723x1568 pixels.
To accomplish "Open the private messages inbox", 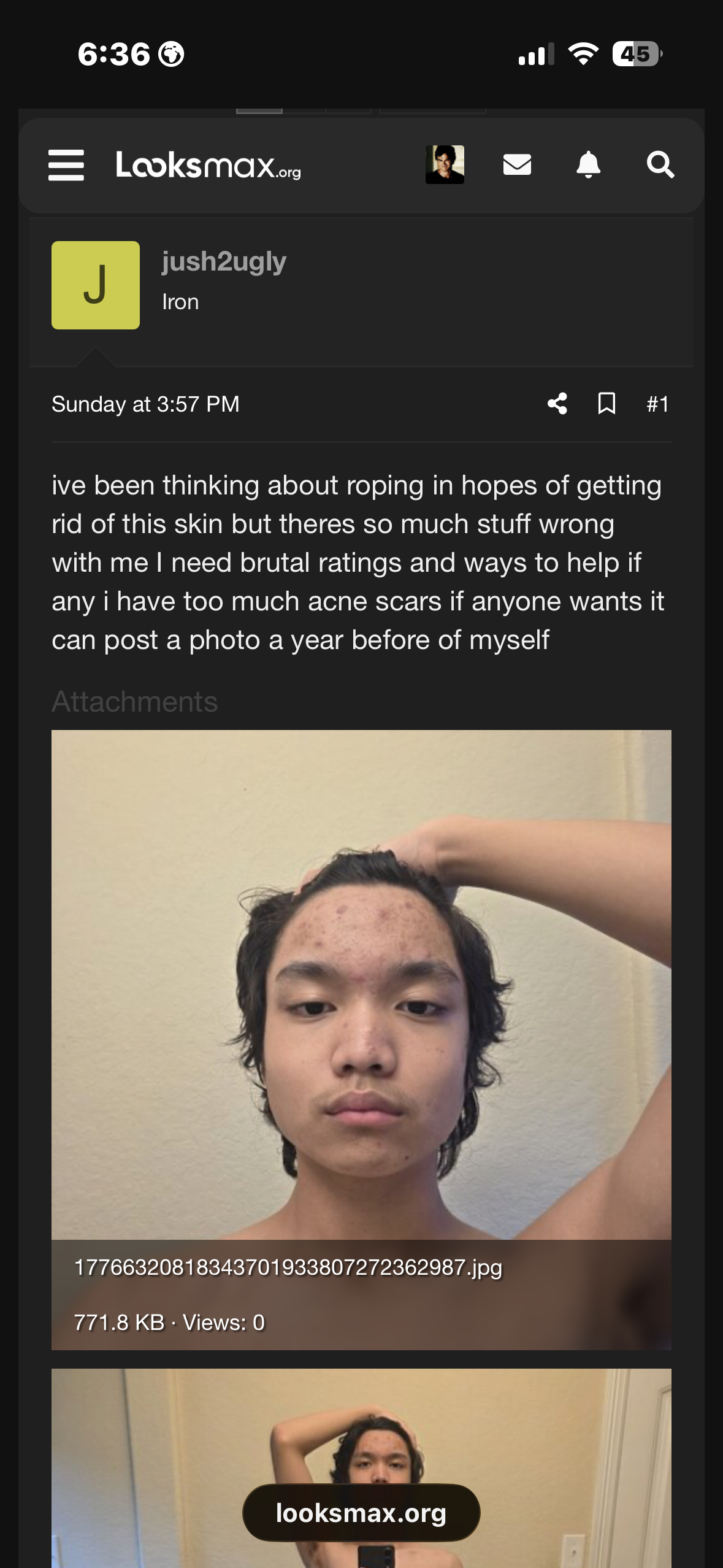I will 517,164.
